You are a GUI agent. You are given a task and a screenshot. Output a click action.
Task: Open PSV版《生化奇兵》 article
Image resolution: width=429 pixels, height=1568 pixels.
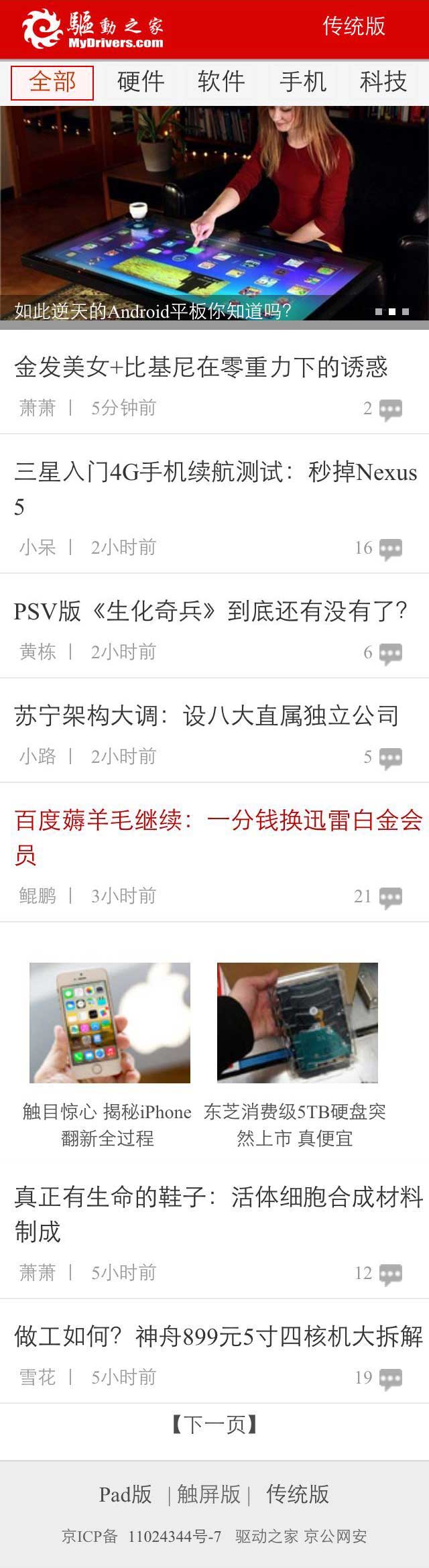click(x=210, y=611)
